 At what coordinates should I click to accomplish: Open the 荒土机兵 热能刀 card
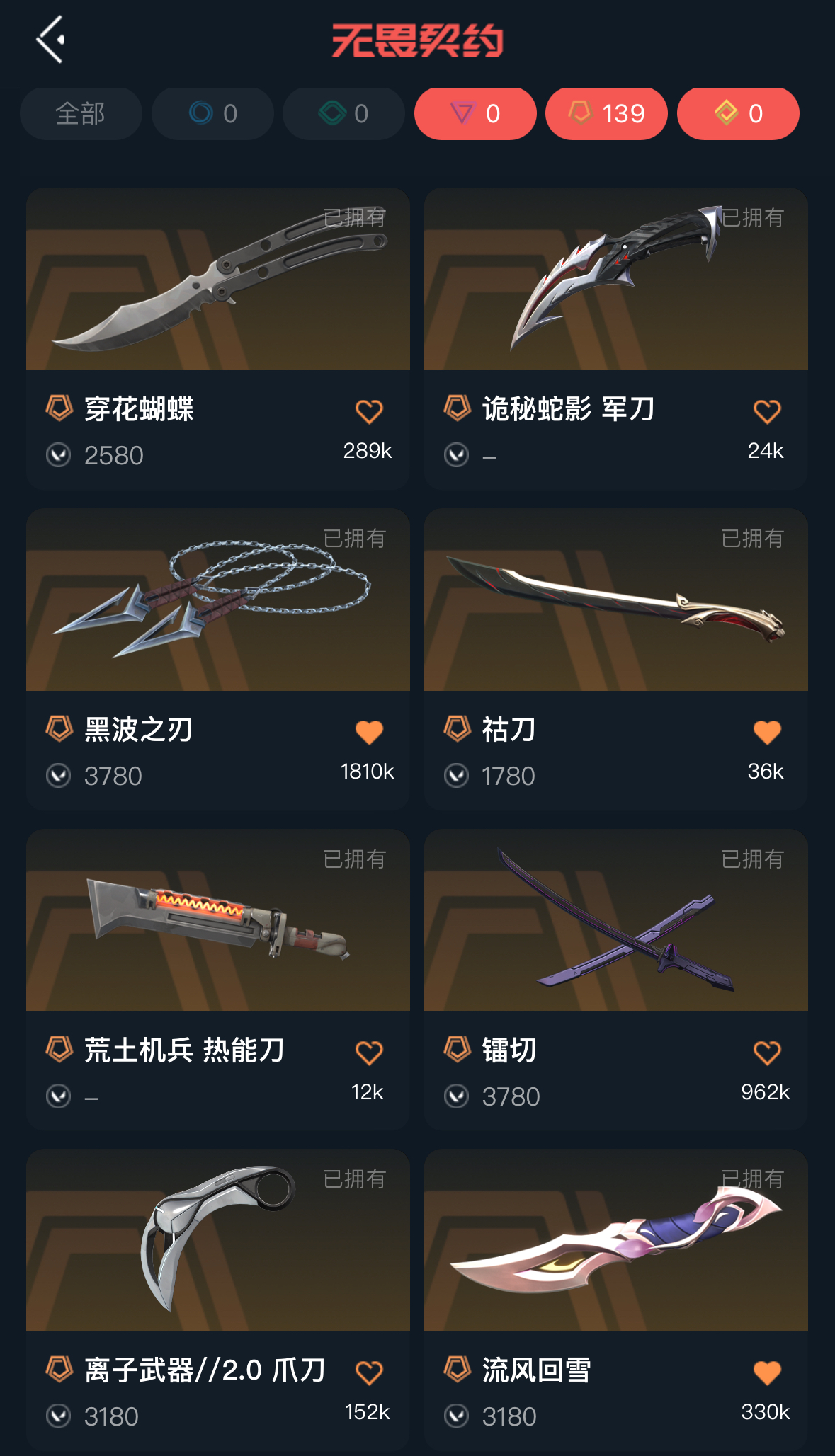pos(218,980)
